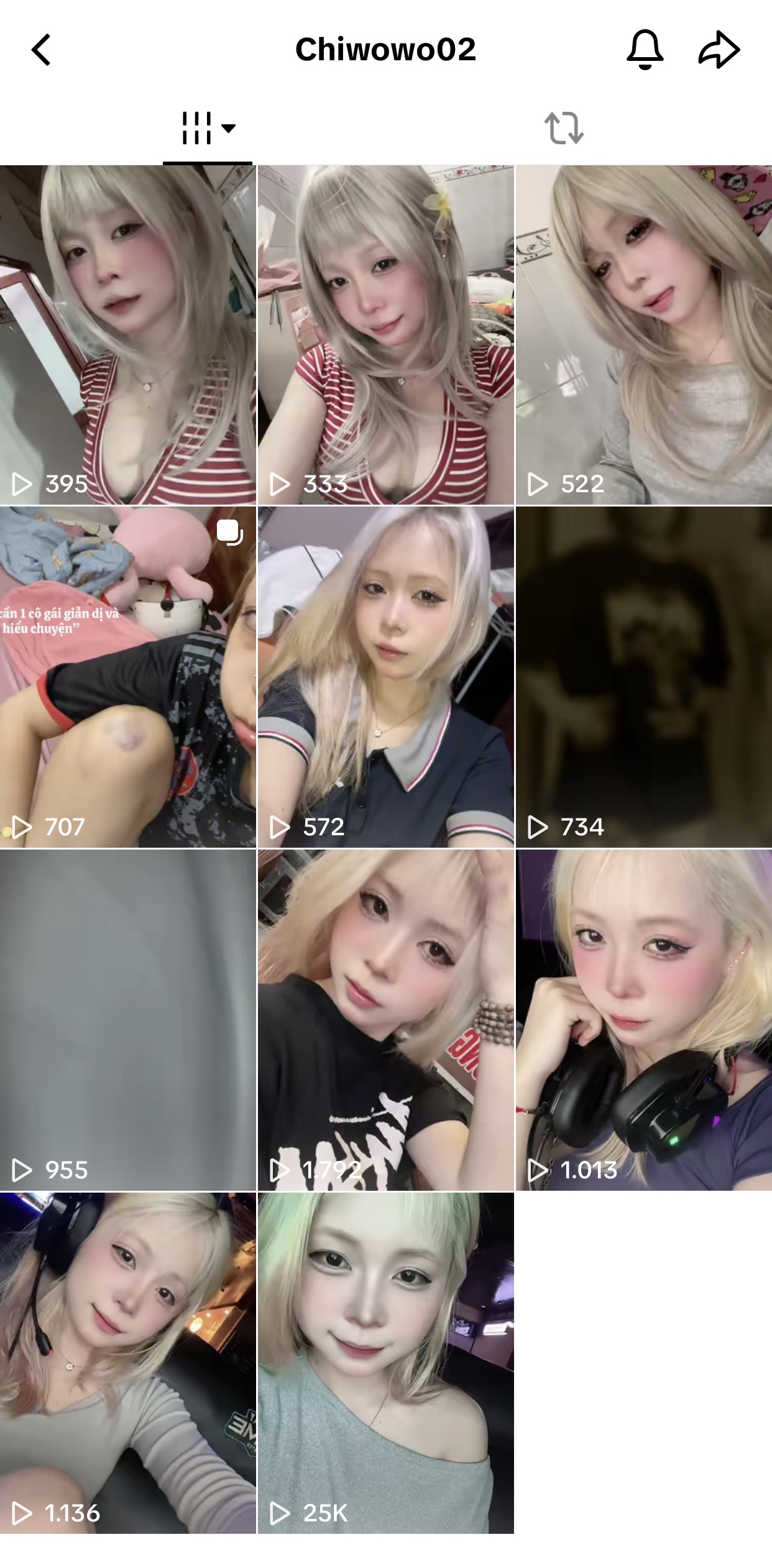Open the video with 1.013 views

(x=643, y=1020)
